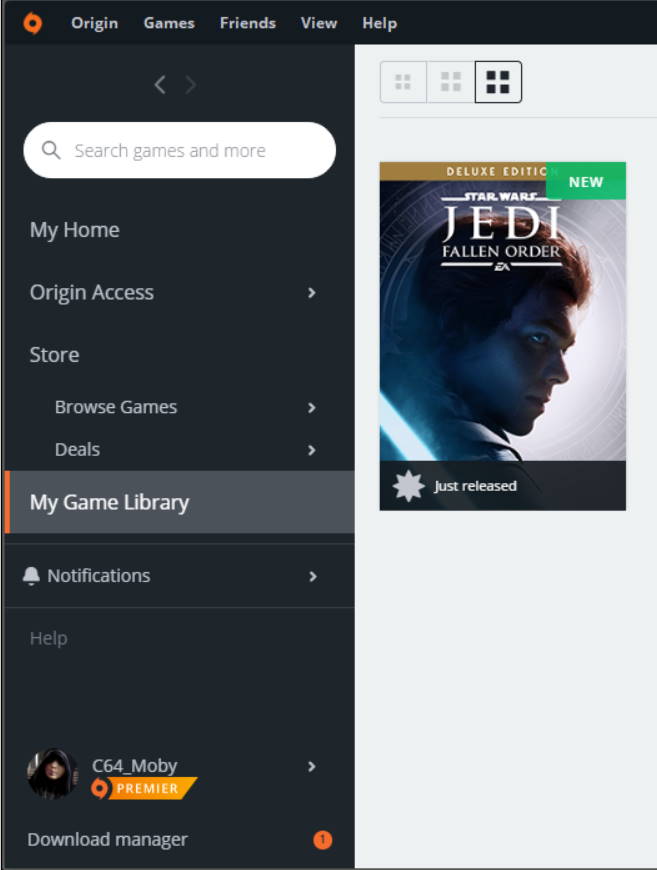Focus the Search games and more box
Image resolution: width=657 pixels, height=870 pixels.
(x=180, y=151)
